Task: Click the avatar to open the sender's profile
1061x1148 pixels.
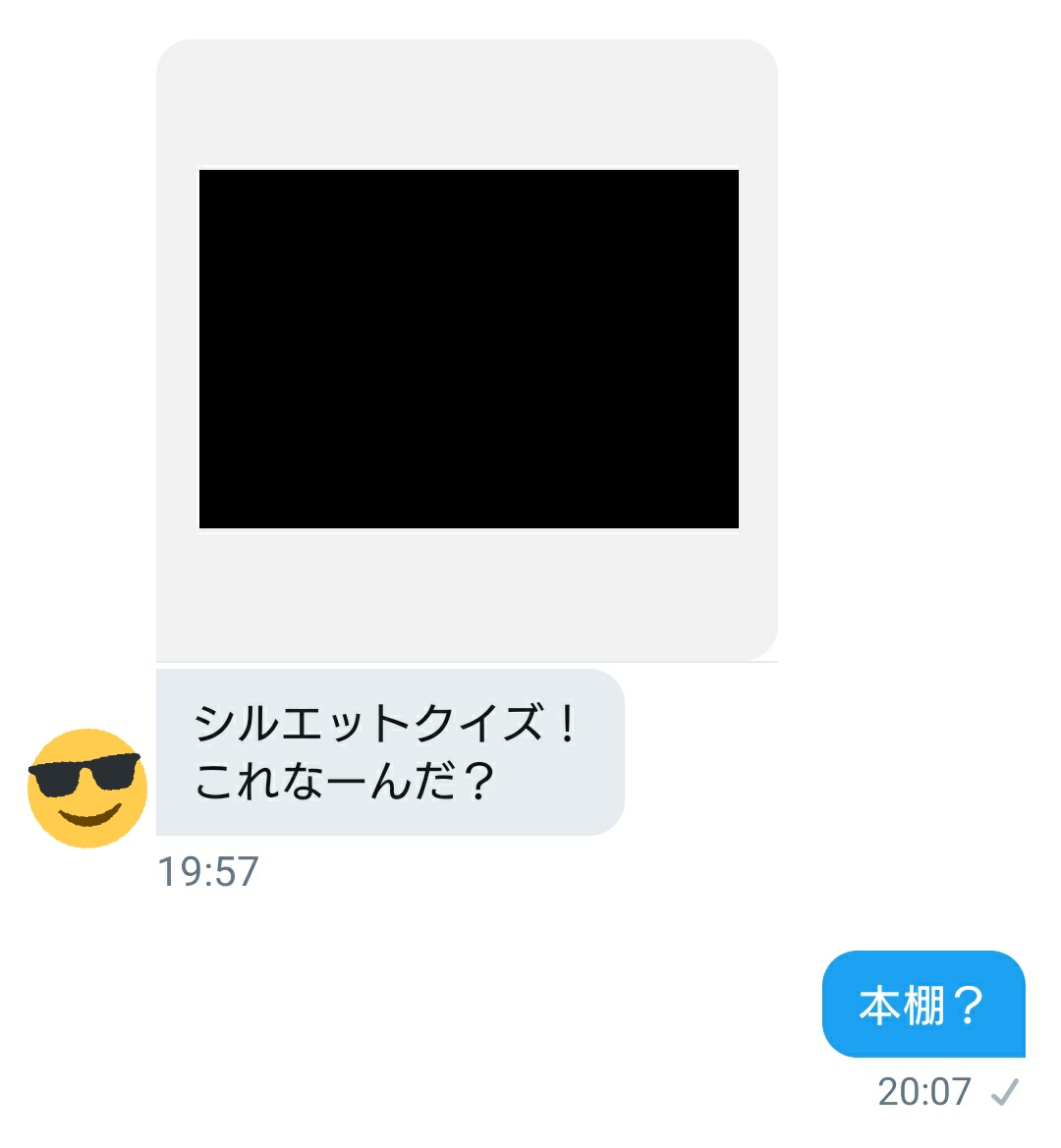Action: point(86,791)
